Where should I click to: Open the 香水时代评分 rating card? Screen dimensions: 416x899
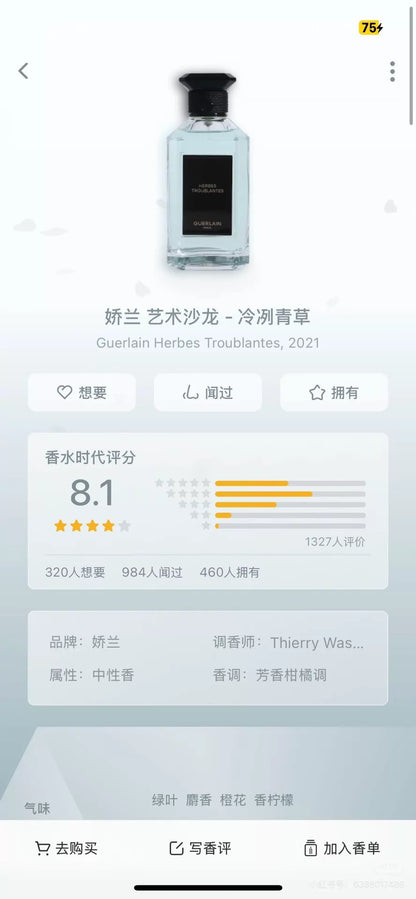point(208,511)
